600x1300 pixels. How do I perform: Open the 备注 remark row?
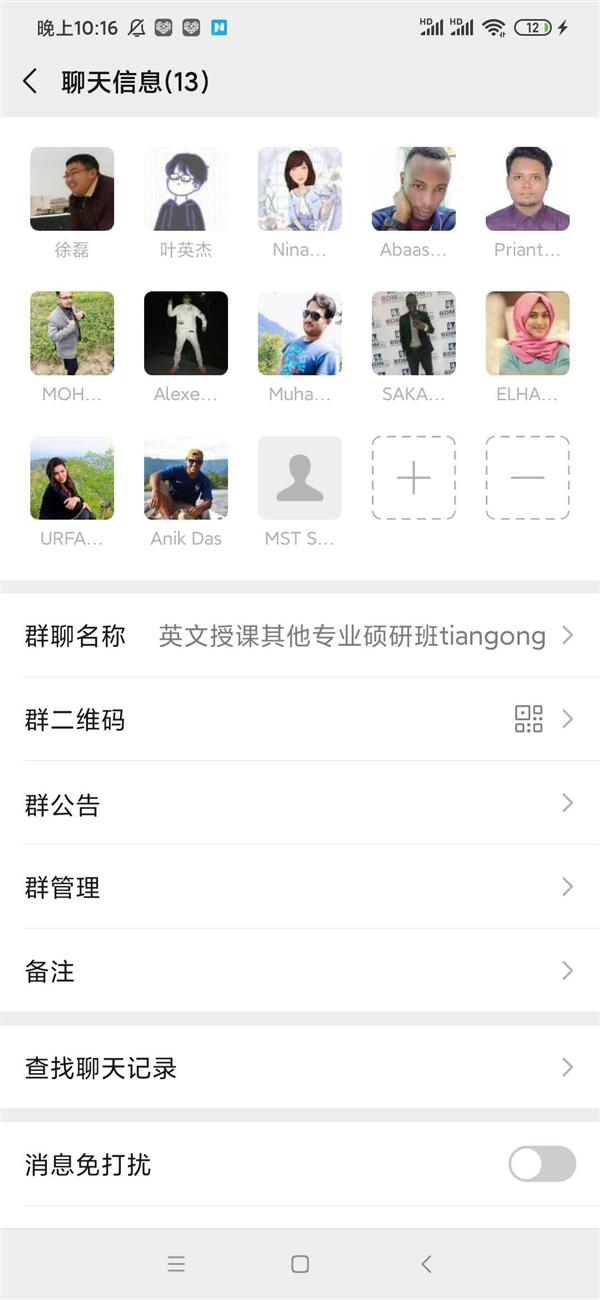[300, 971]
